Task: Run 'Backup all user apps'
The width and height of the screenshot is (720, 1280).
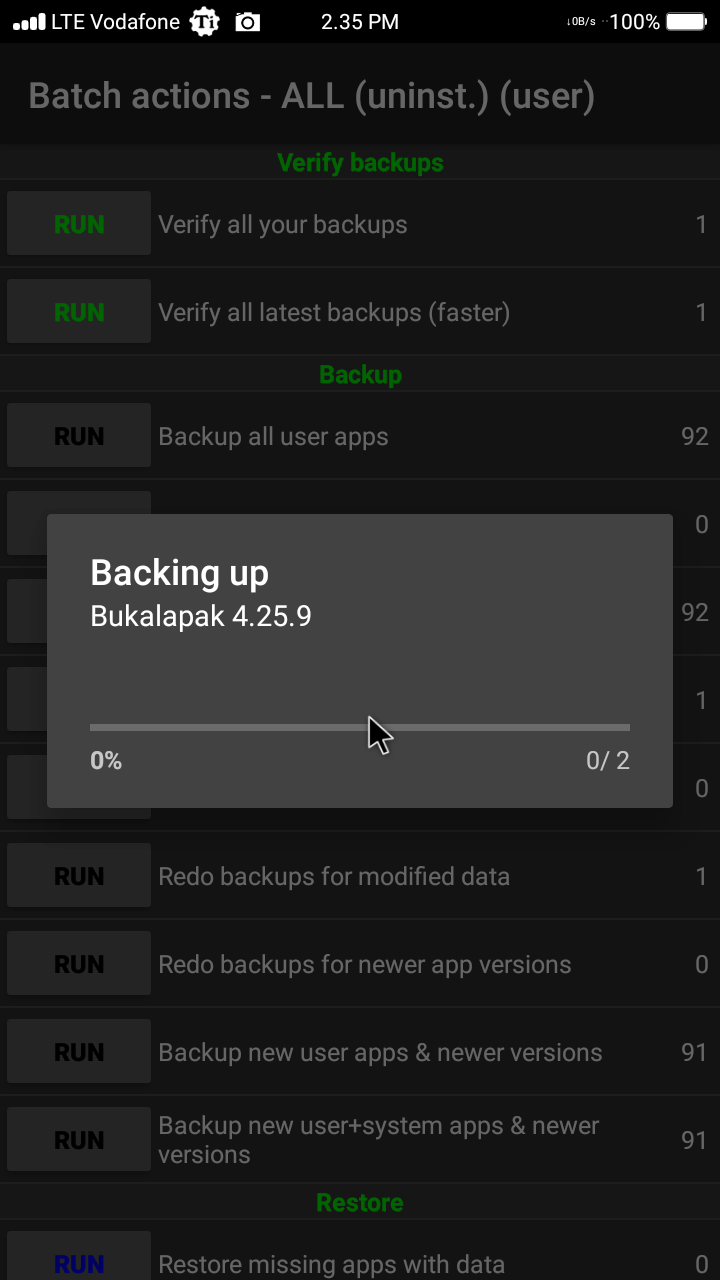Action: pyautogui.click(x=79, y=436)
